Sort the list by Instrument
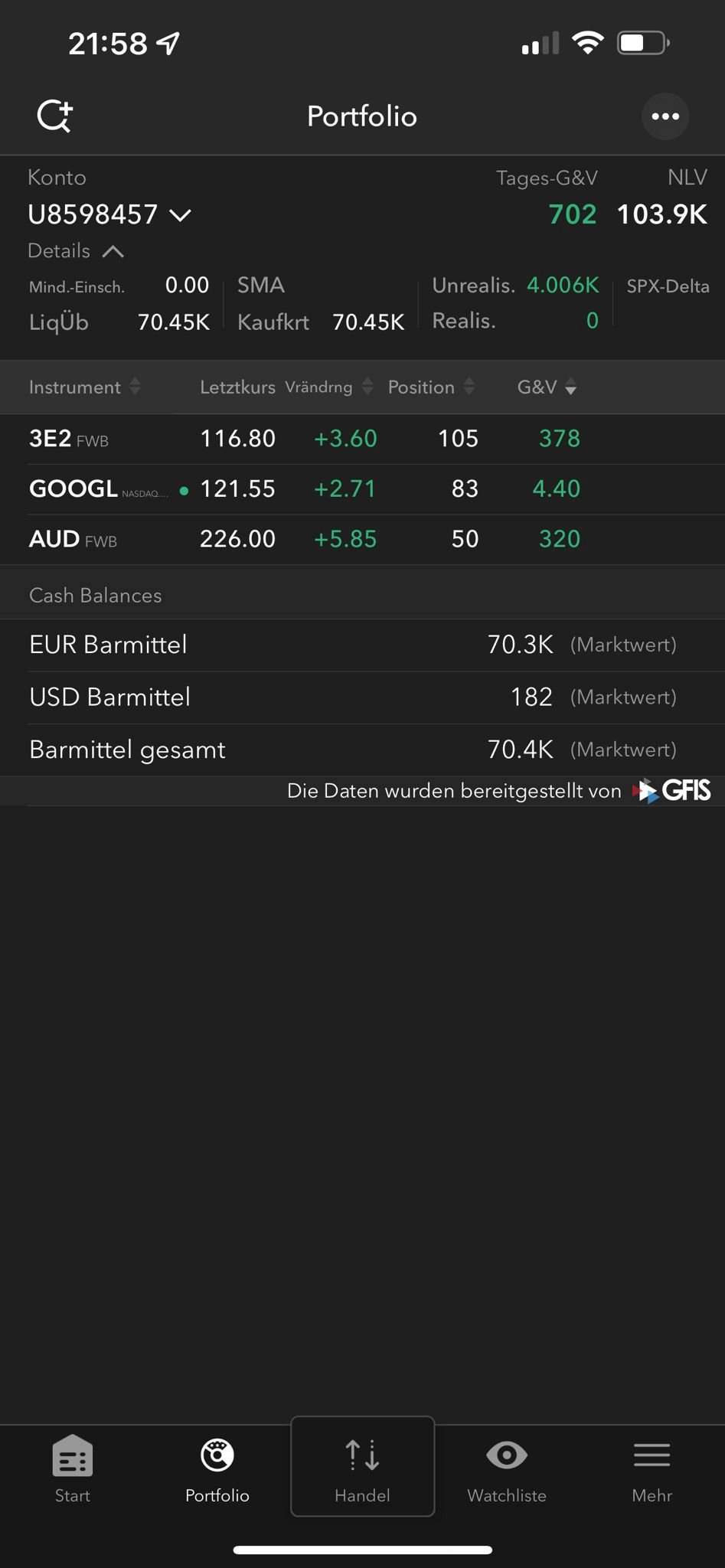 pyautogui.click(x=85, y=387)
